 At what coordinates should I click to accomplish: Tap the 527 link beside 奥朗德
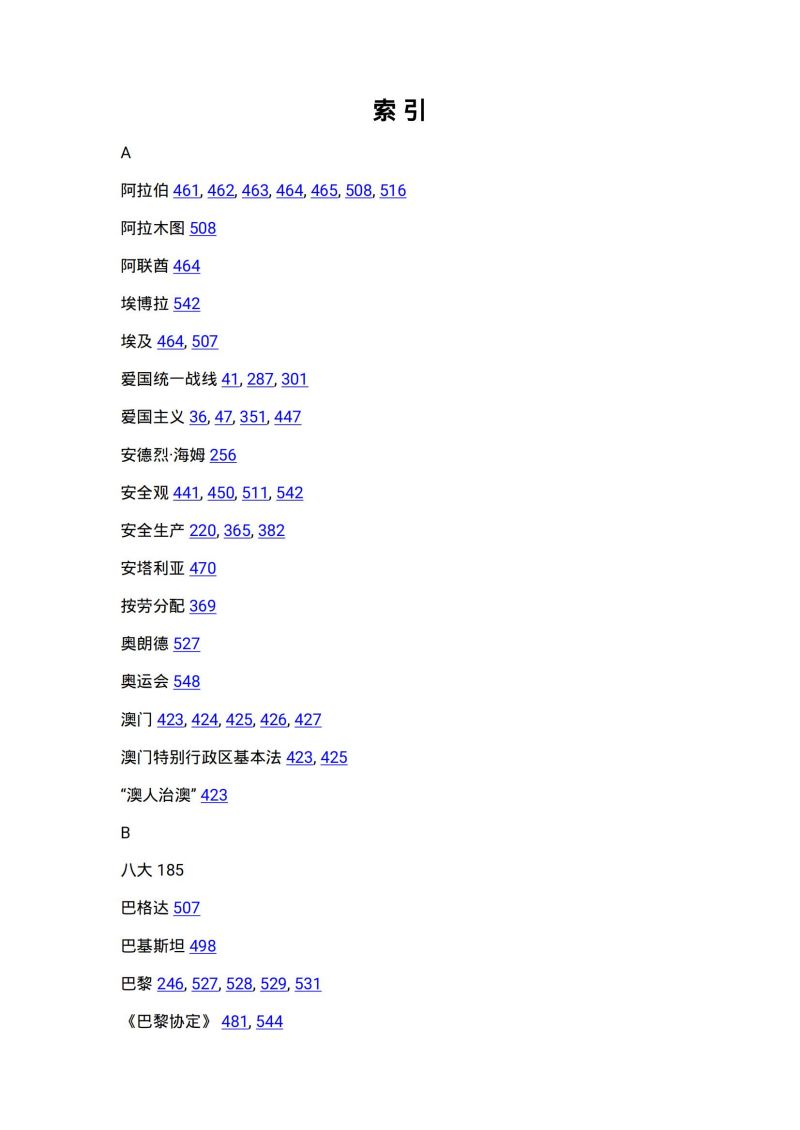[x=186, y=644]
